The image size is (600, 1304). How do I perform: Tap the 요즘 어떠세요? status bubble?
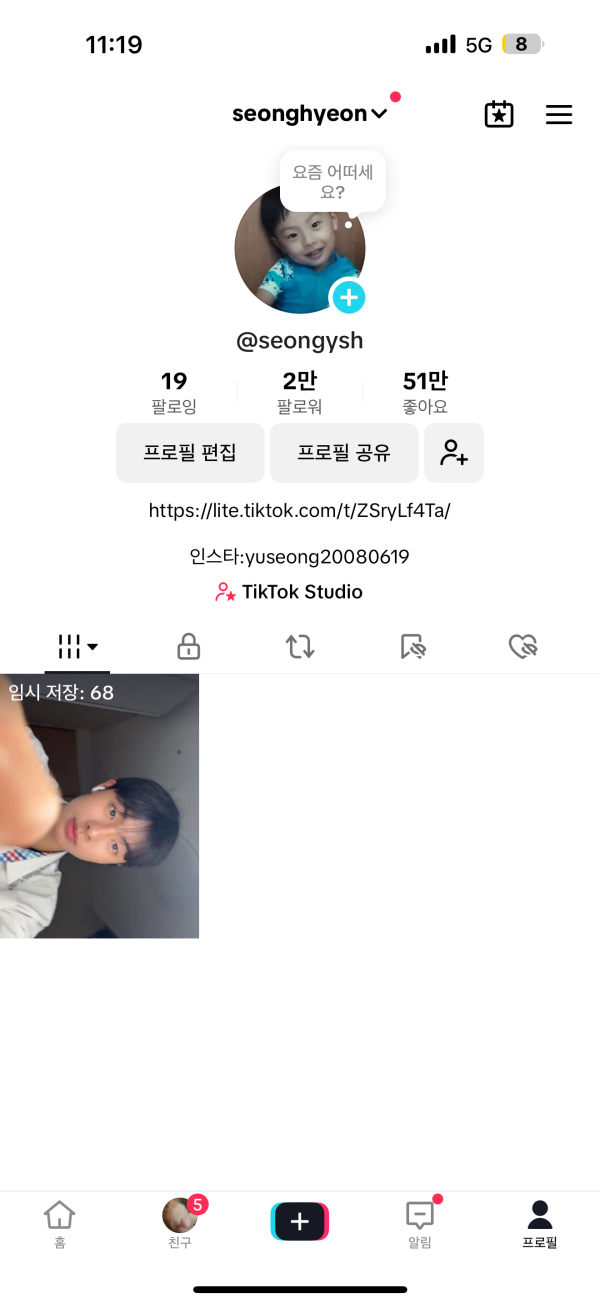pos(333,181)
